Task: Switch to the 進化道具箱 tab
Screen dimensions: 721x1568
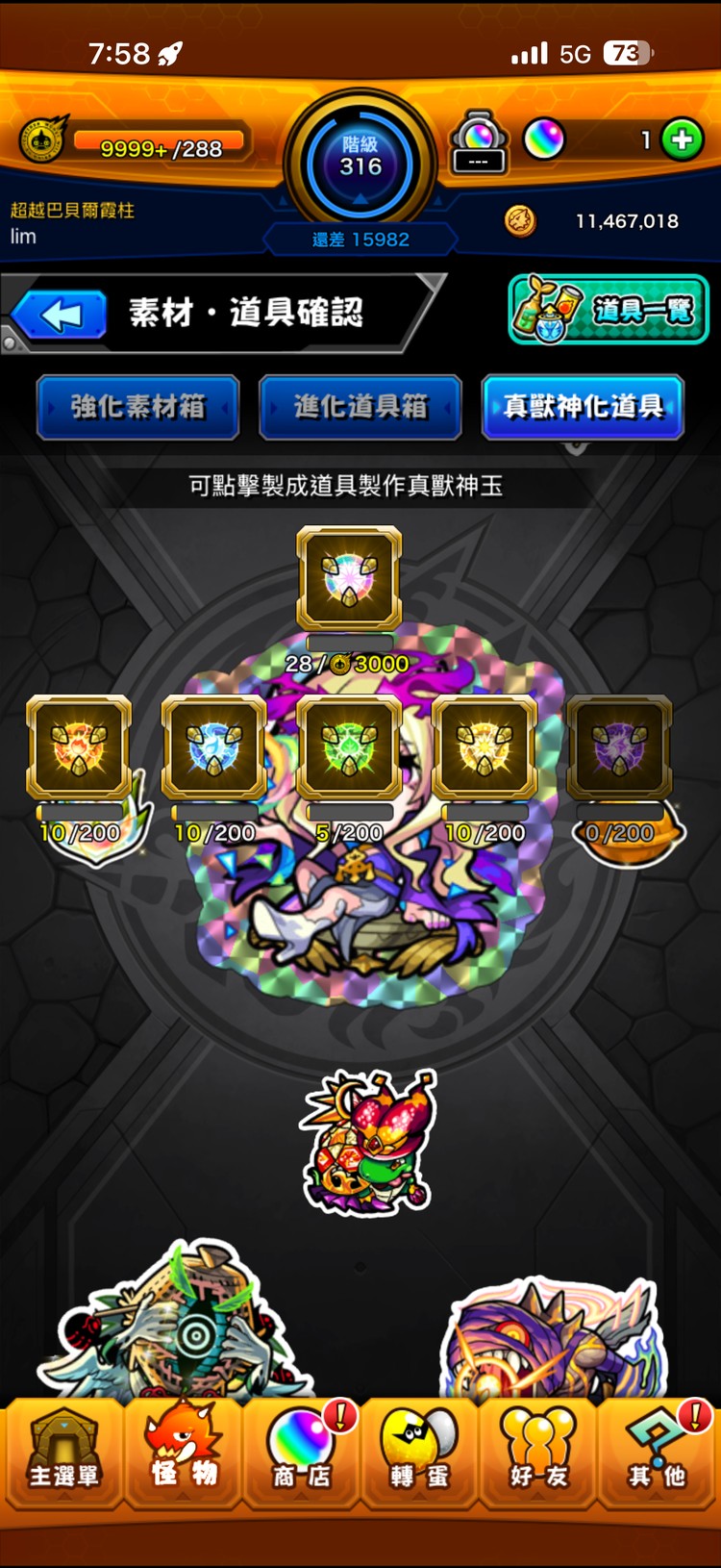Action: tap(360, 408)
